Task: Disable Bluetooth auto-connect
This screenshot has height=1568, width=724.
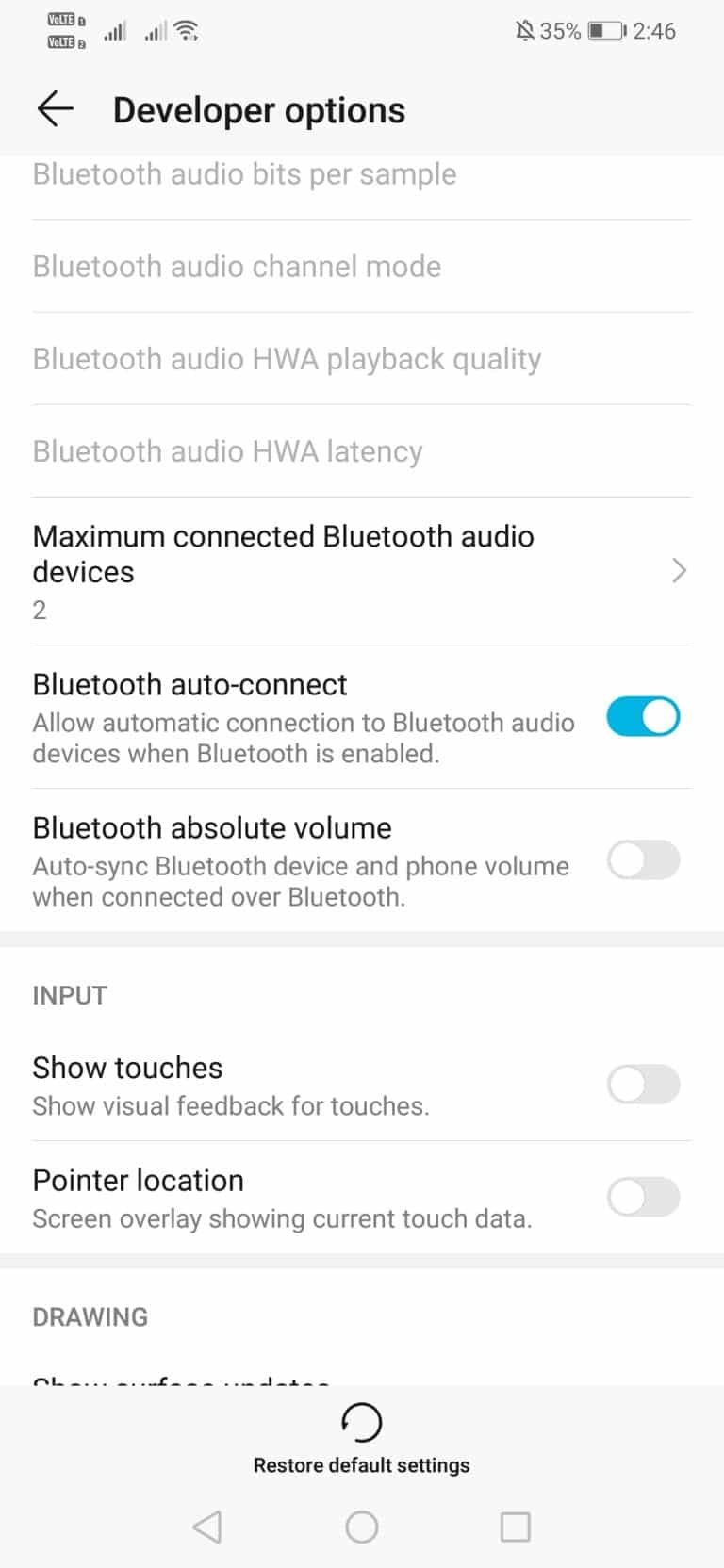Action: tap(643, 717)
